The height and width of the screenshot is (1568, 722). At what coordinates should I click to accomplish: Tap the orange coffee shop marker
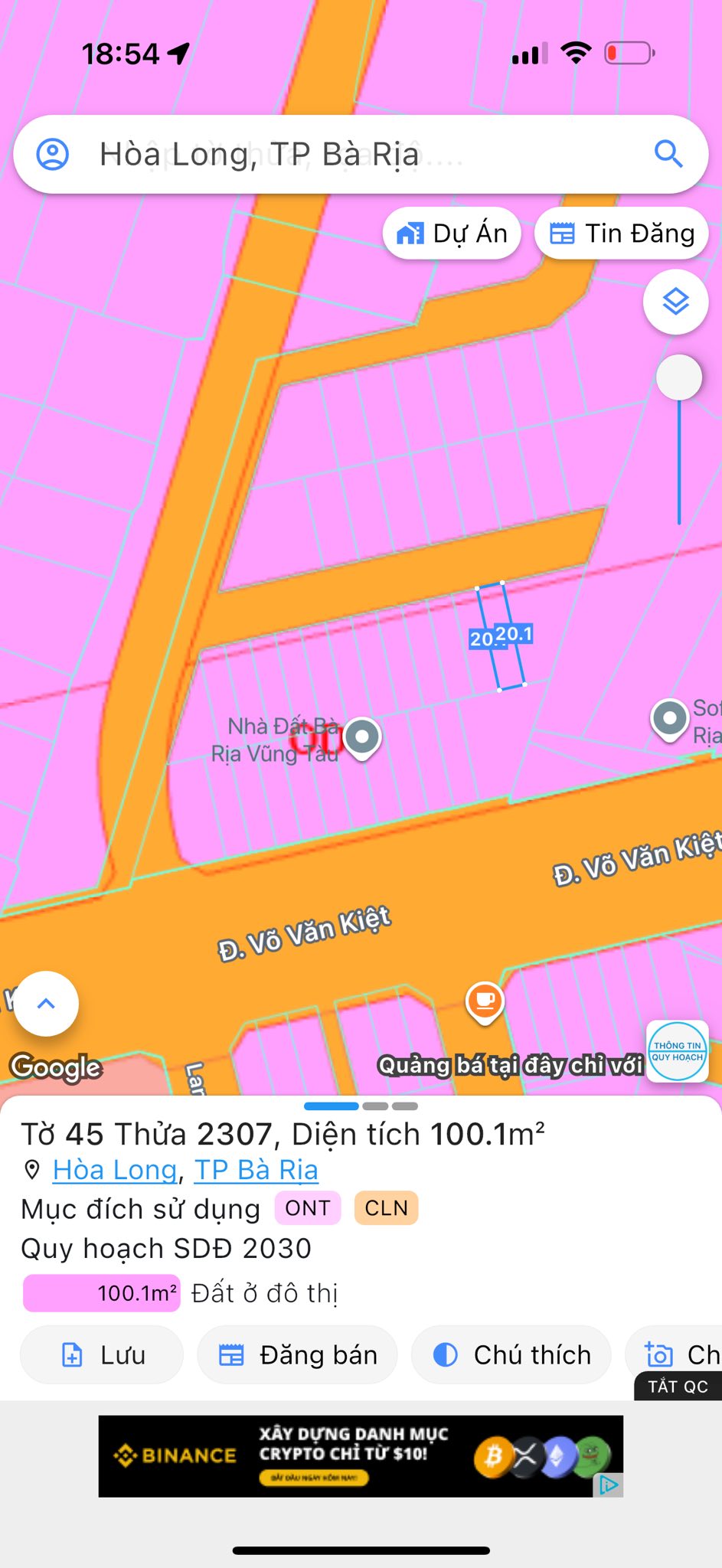pos(485,1000)
